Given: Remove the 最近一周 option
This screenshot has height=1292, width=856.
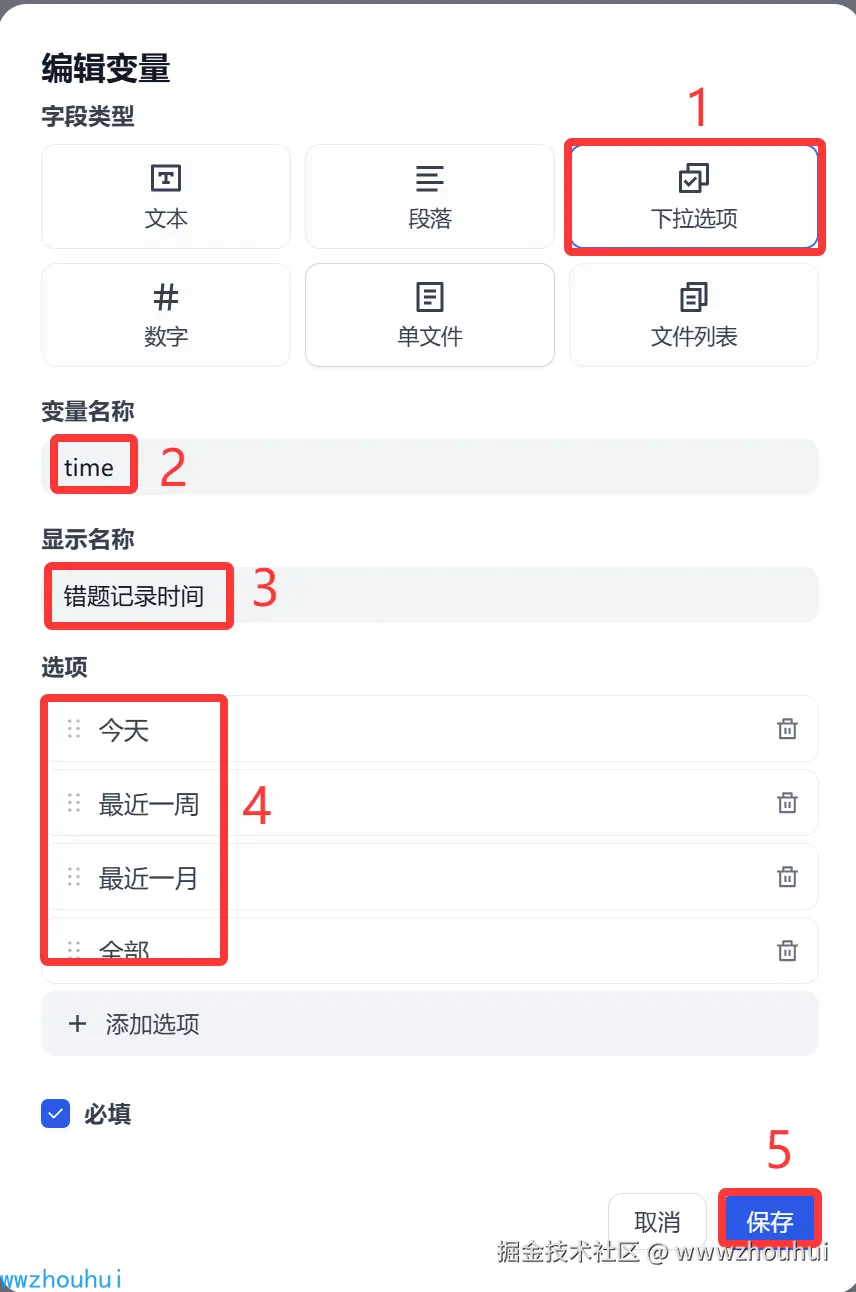Looking at the screenshot, I should (788, 803).
